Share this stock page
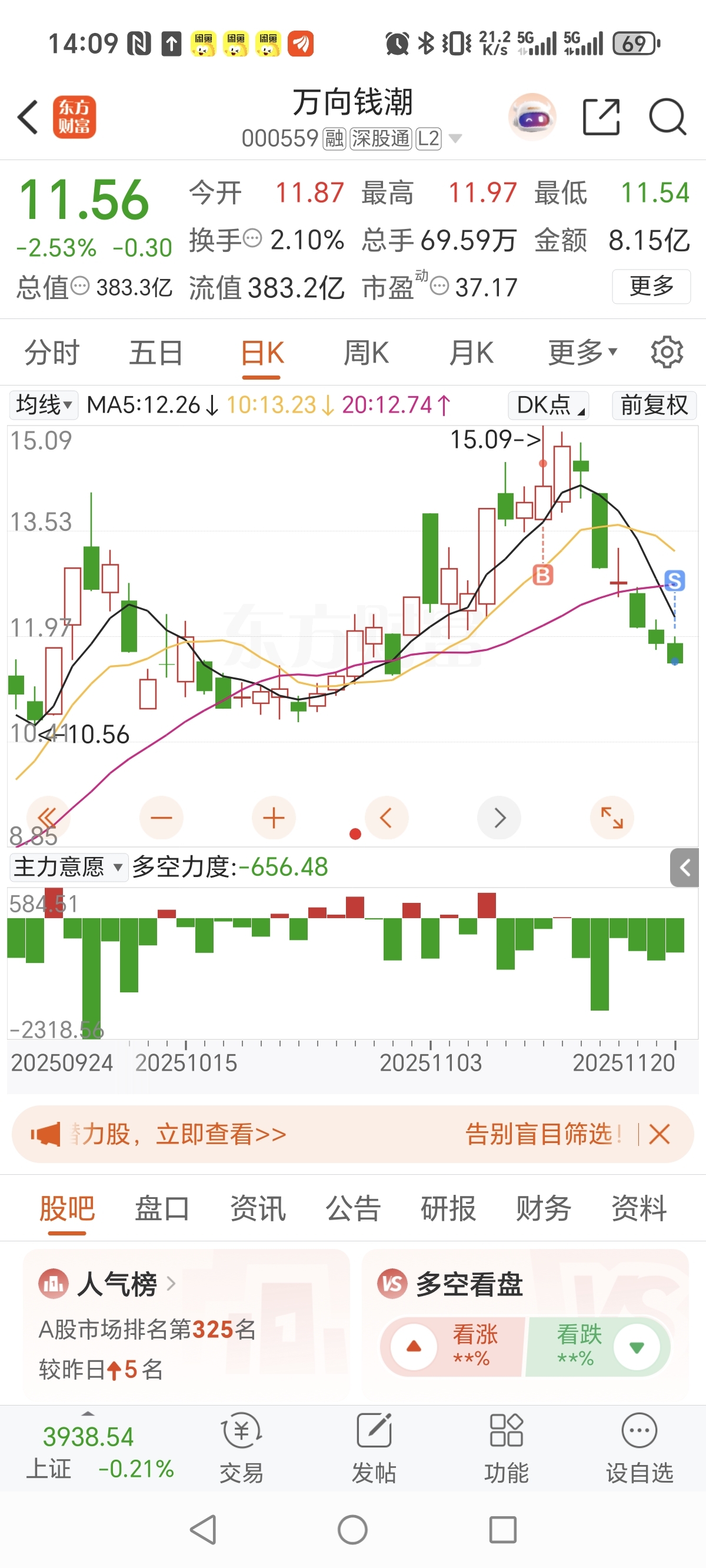 tap(601, 117)
